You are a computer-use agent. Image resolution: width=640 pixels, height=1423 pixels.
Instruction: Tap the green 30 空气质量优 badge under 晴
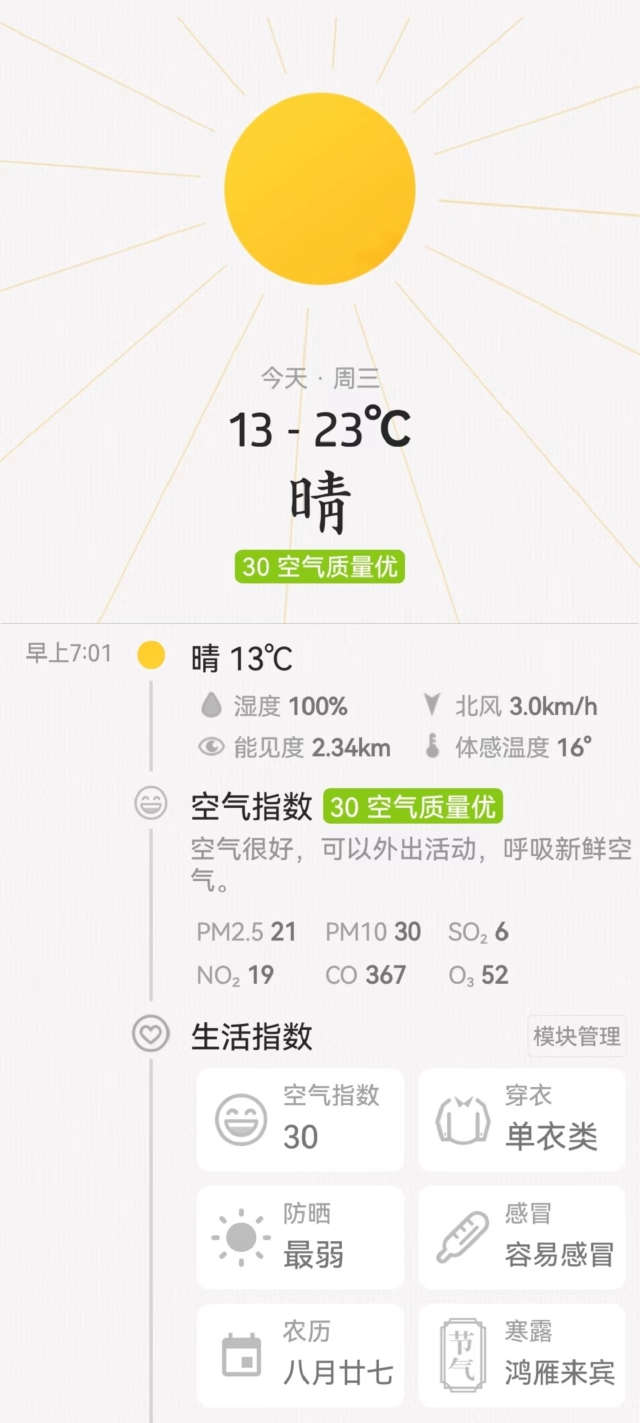tap(320, 567)
